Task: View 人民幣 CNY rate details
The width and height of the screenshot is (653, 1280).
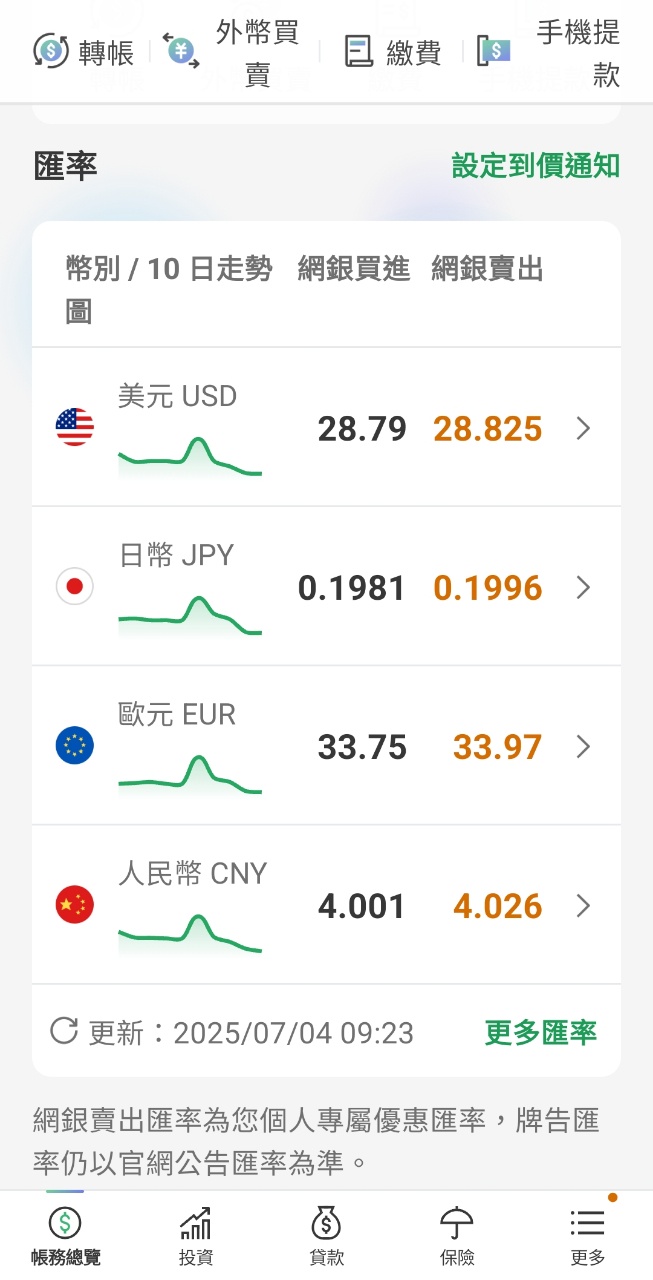Action: (x=326, y=905)
